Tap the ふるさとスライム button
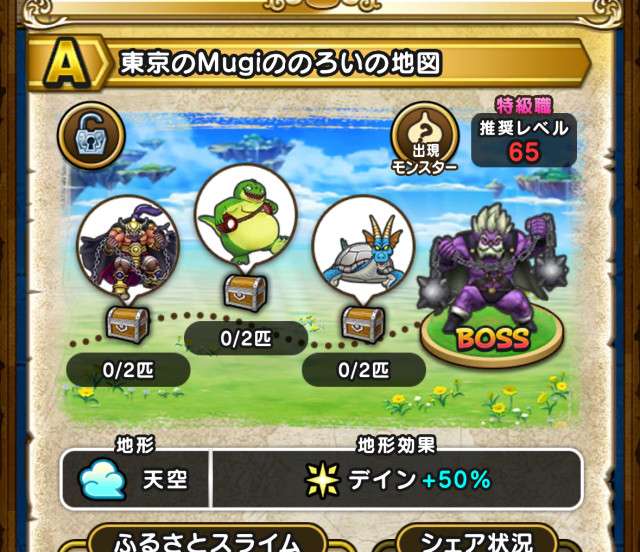This screenshot has height=552, width=640. 206,539
